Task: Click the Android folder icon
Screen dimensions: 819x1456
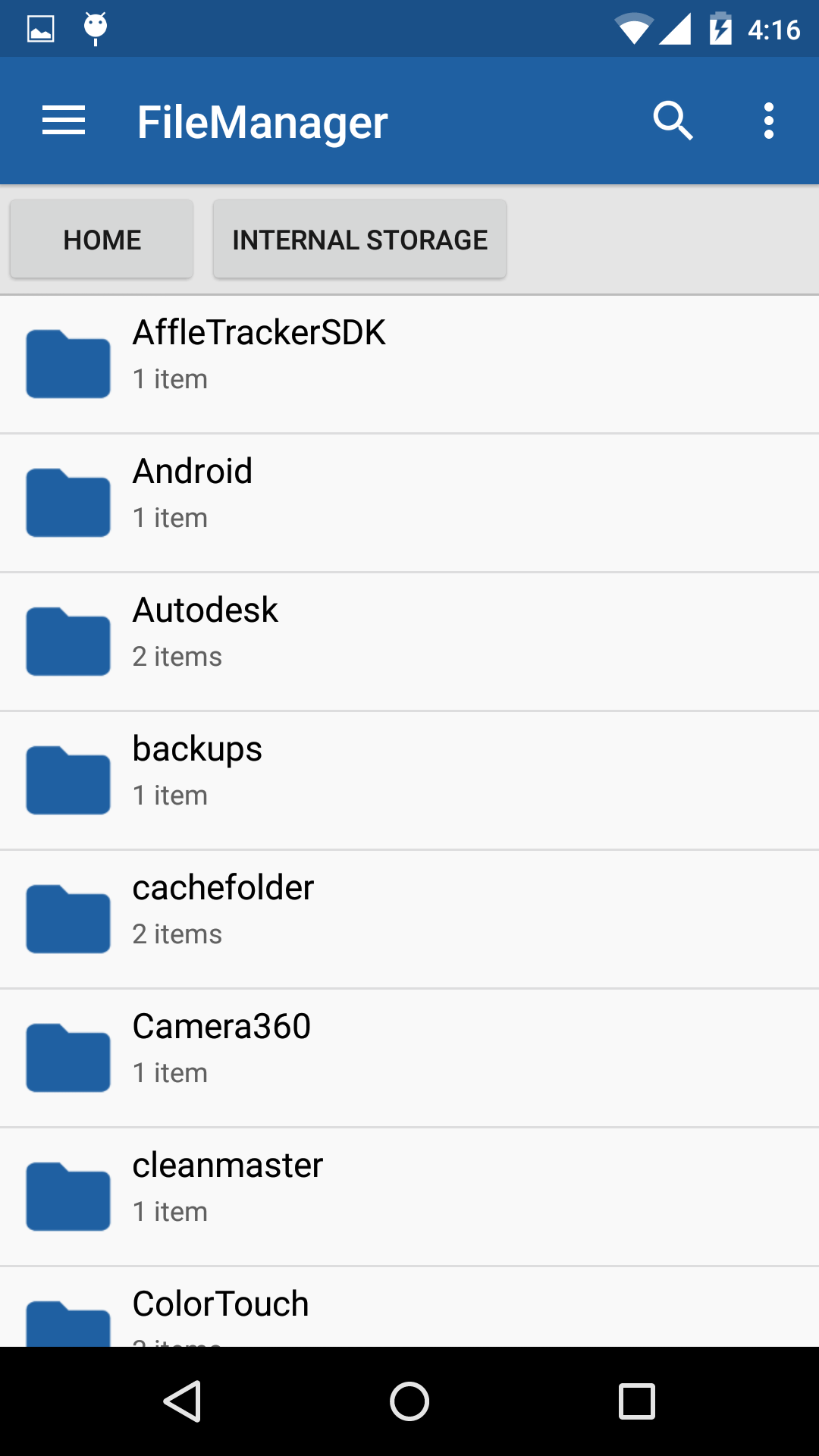Action: pos(67,501)
